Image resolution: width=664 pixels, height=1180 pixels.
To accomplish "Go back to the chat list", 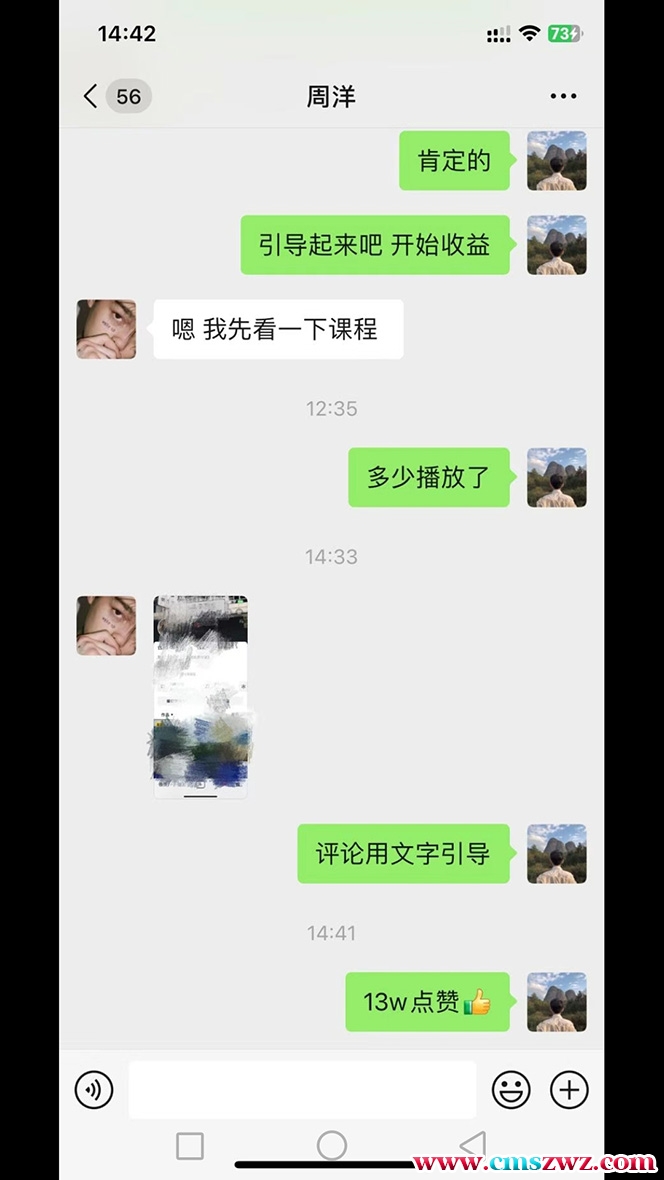I will (92, 96).
